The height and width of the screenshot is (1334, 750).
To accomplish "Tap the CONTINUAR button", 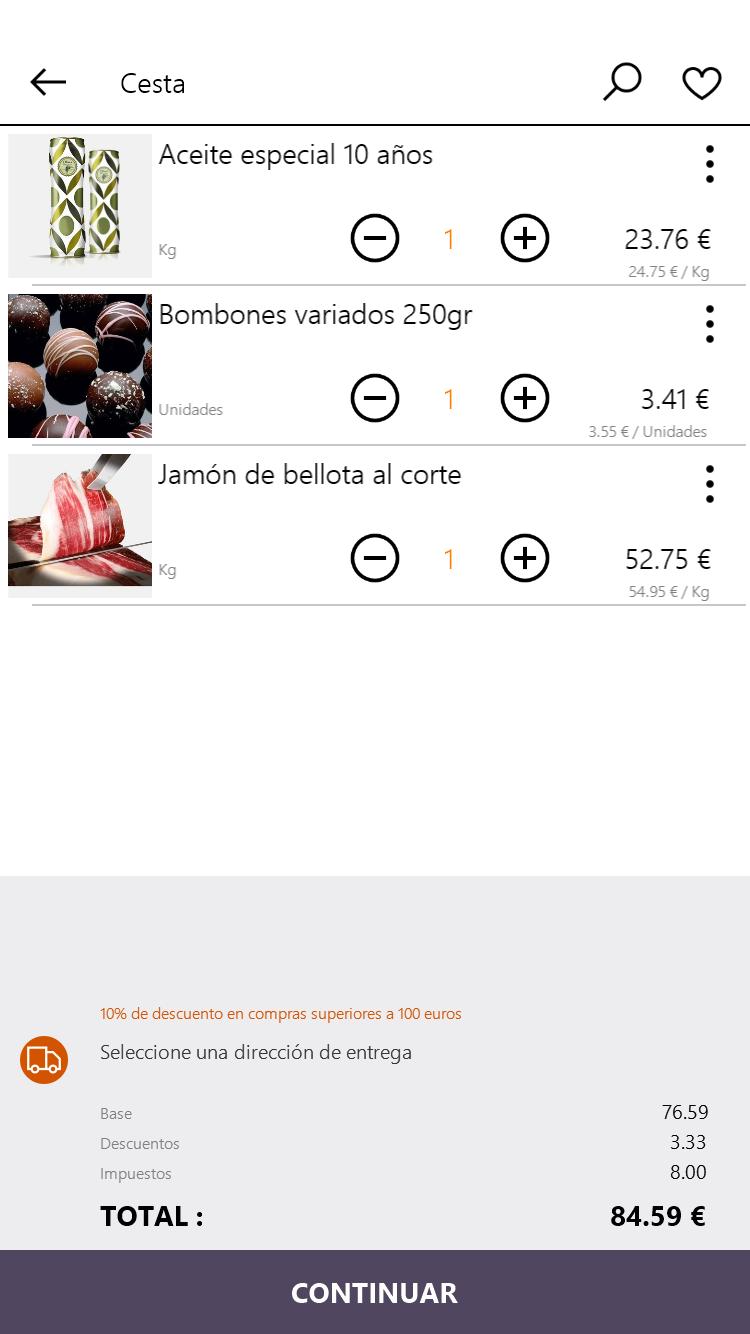I will coord(375,1292).
